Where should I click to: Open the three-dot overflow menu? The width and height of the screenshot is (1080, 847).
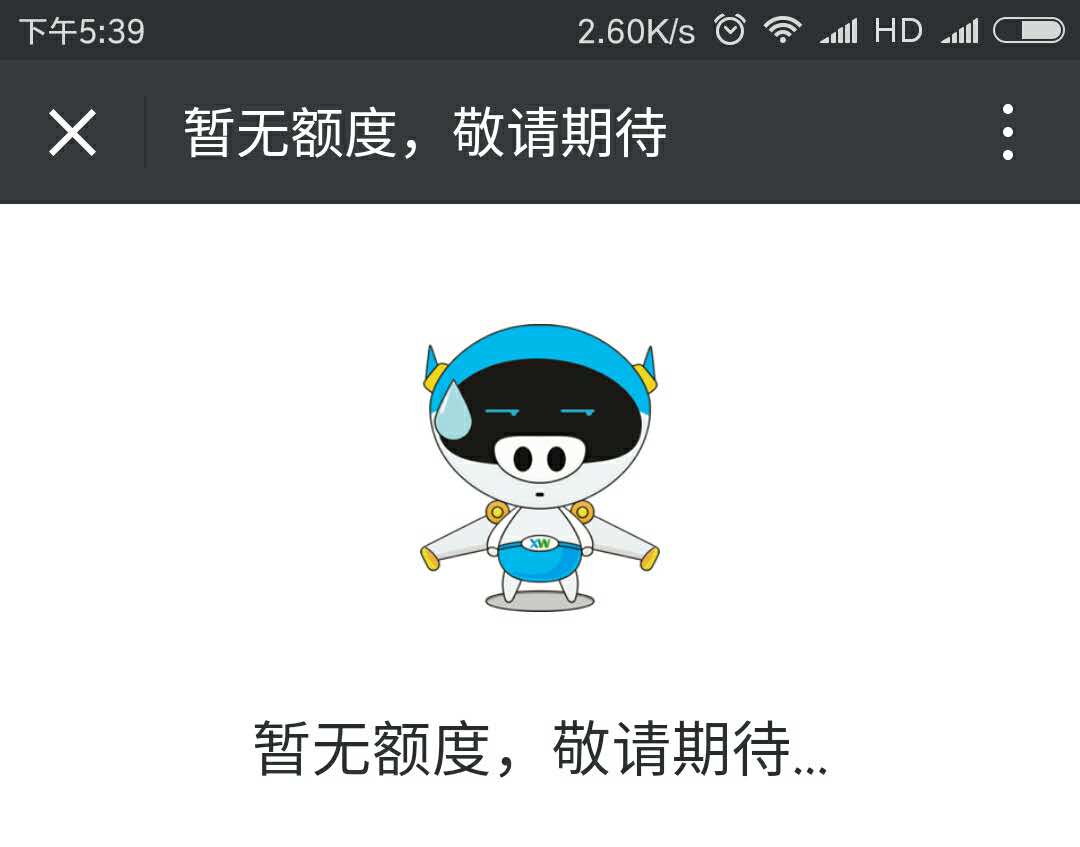click(1007, 132)
